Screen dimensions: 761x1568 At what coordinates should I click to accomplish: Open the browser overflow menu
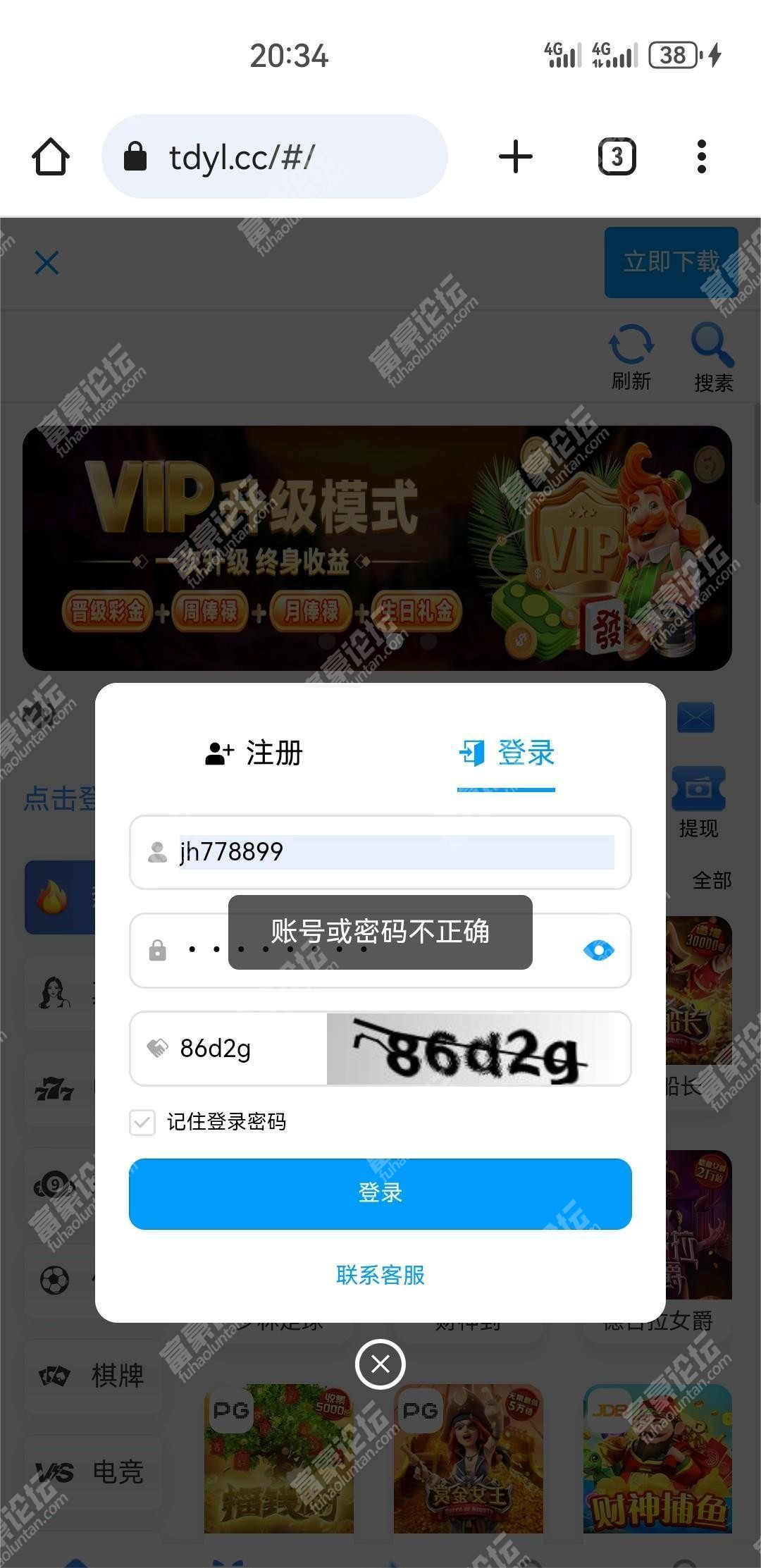pos(701,156)
